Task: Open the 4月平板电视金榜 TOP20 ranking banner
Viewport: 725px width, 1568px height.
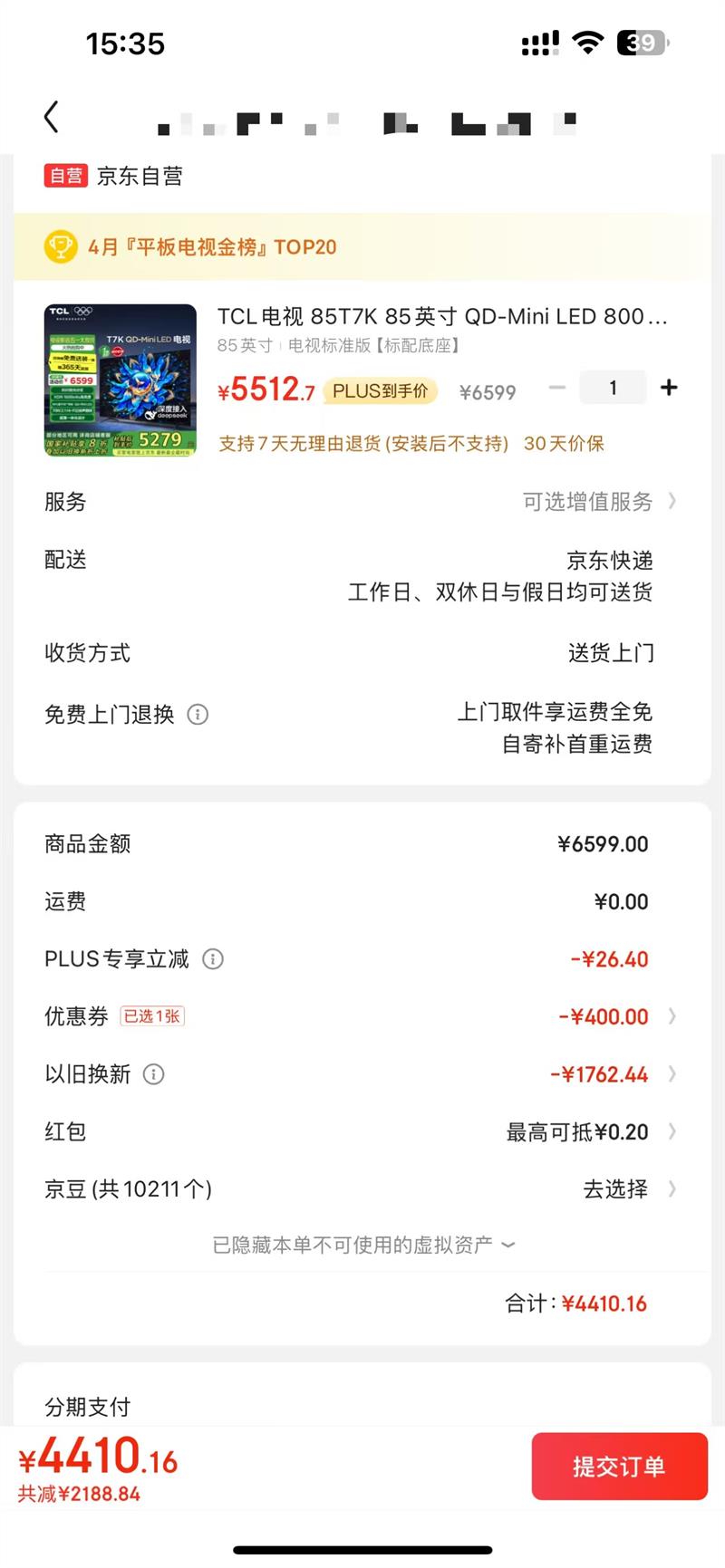Action: 213,246
